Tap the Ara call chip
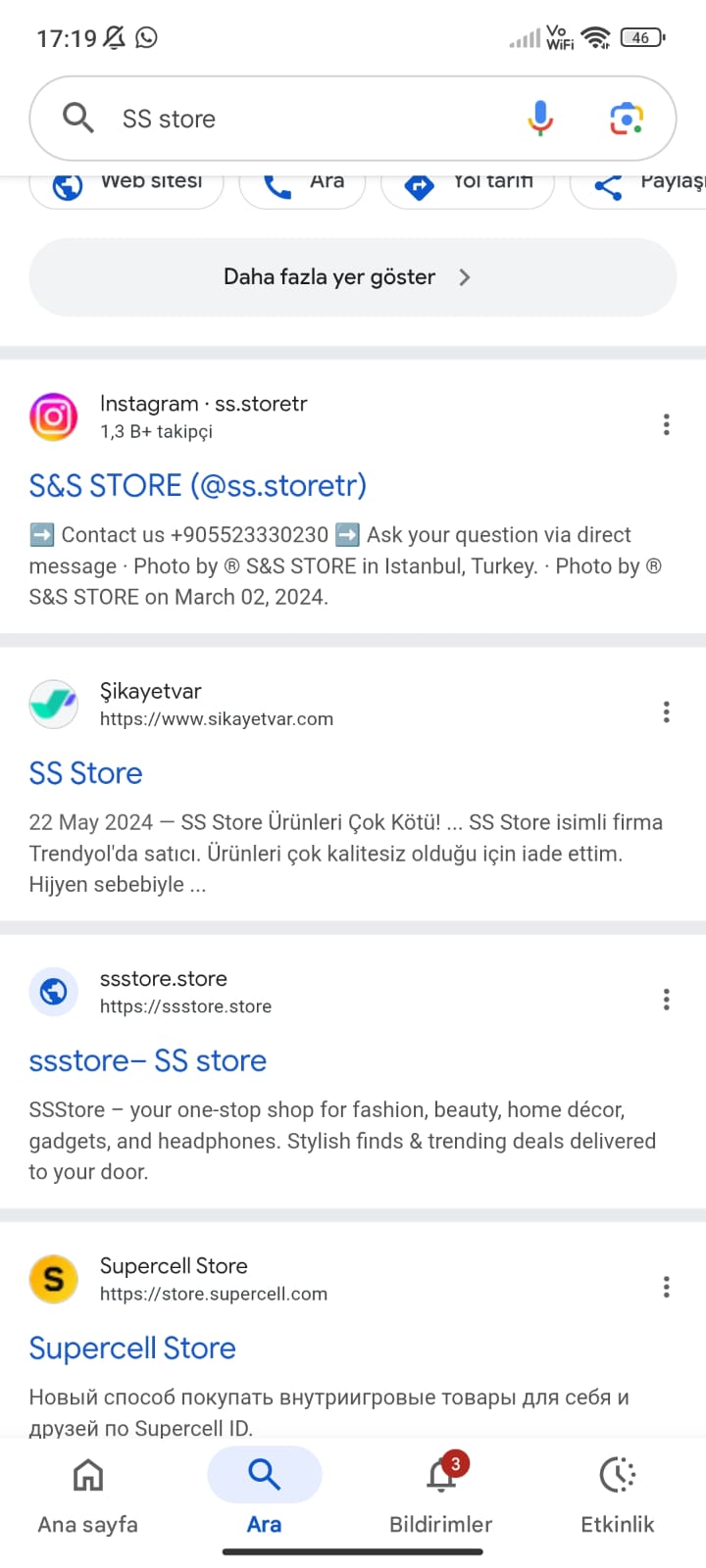Screen dimensions: 706x1568 pyautogui.click(x=303, y=185)
